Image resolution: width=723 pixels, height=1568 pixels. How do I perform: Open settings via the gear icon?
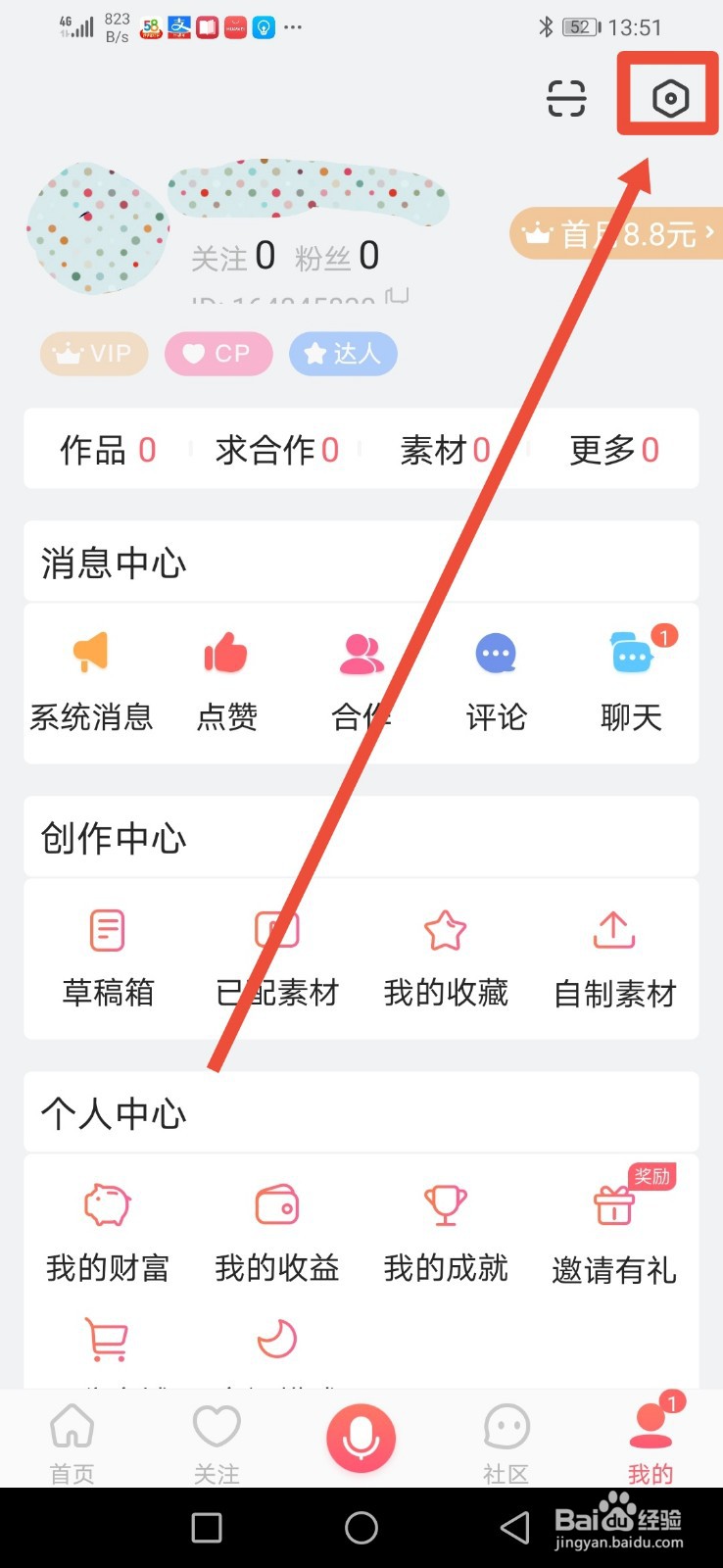pyautogui.click(x=668, y=98)
